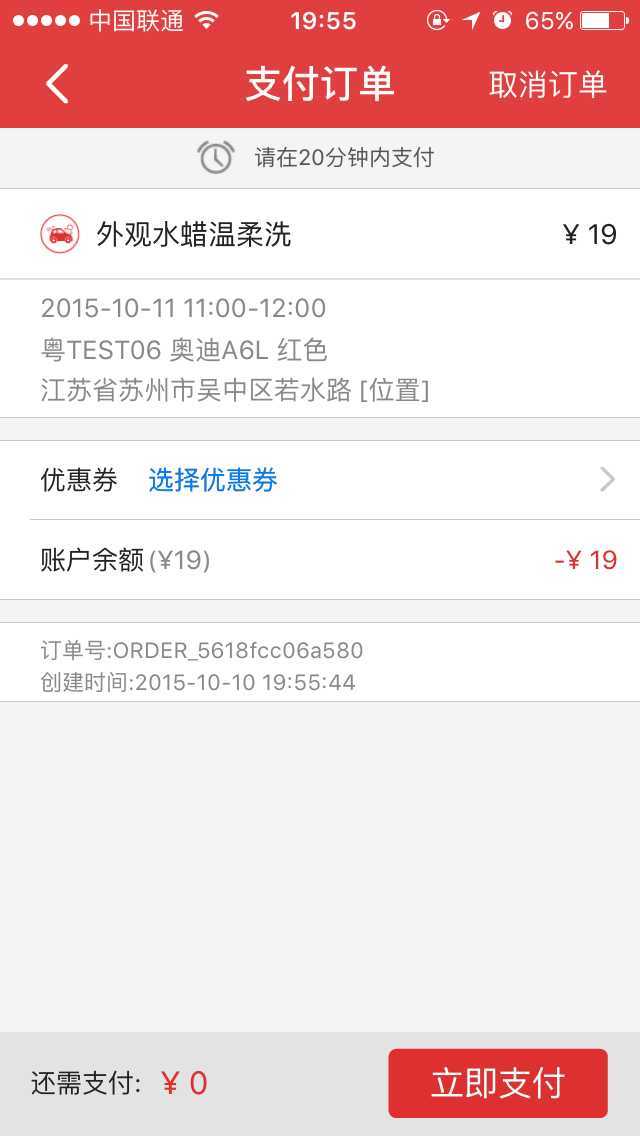Image resolution: width=640 pixels, height=1136 pixels.
Task: Tap 立即支付 to pay now
Action: tap(497, 1083)
